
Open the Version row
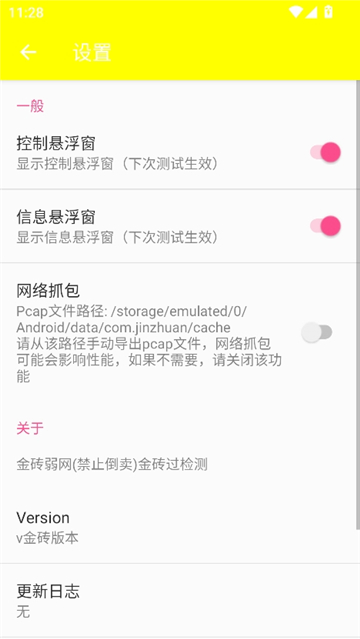pyautogui.click(x=178, y=527)
